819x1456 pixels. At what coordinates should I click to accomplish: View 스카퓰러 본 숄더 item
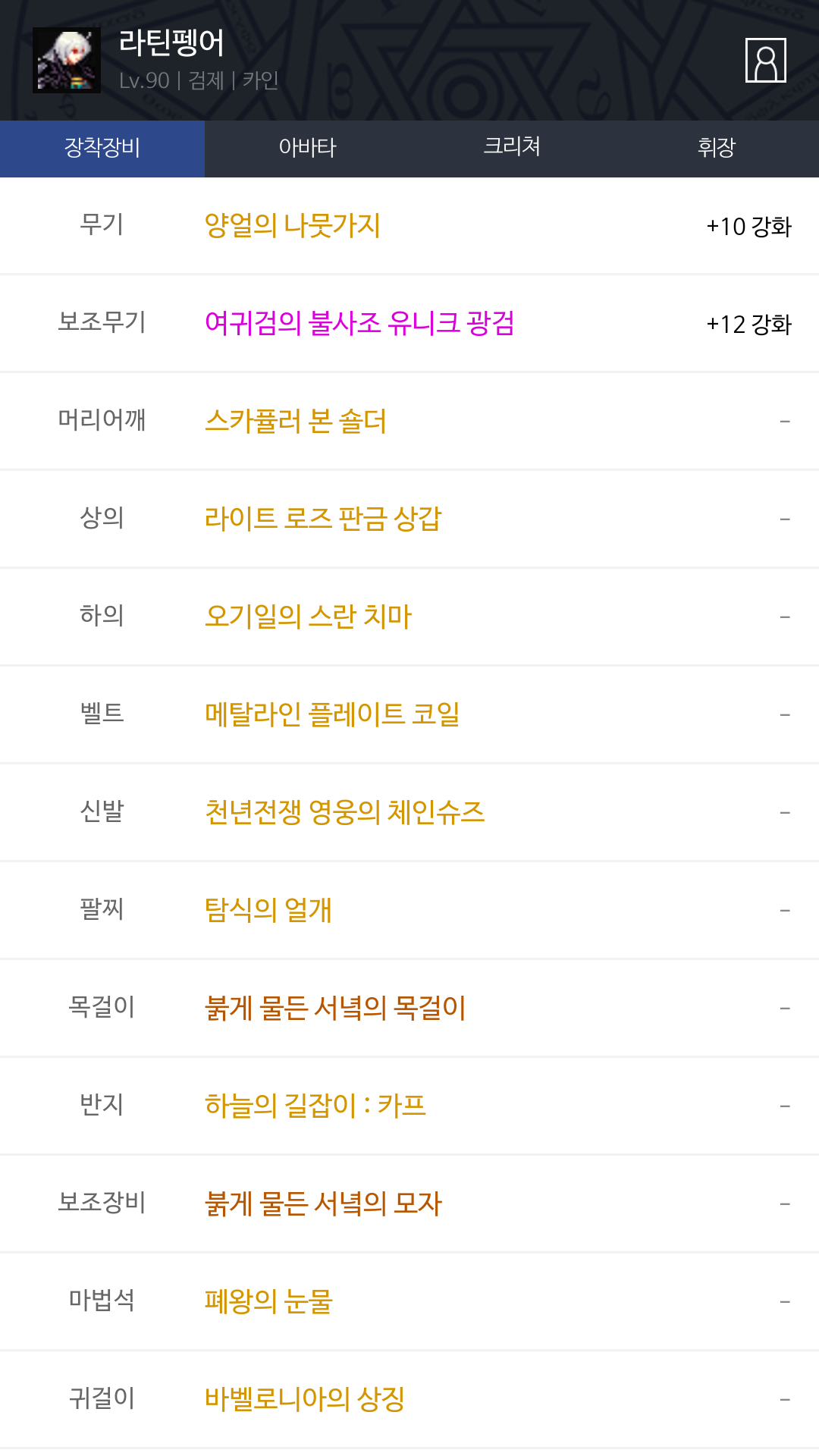click(x=296, y=422)
